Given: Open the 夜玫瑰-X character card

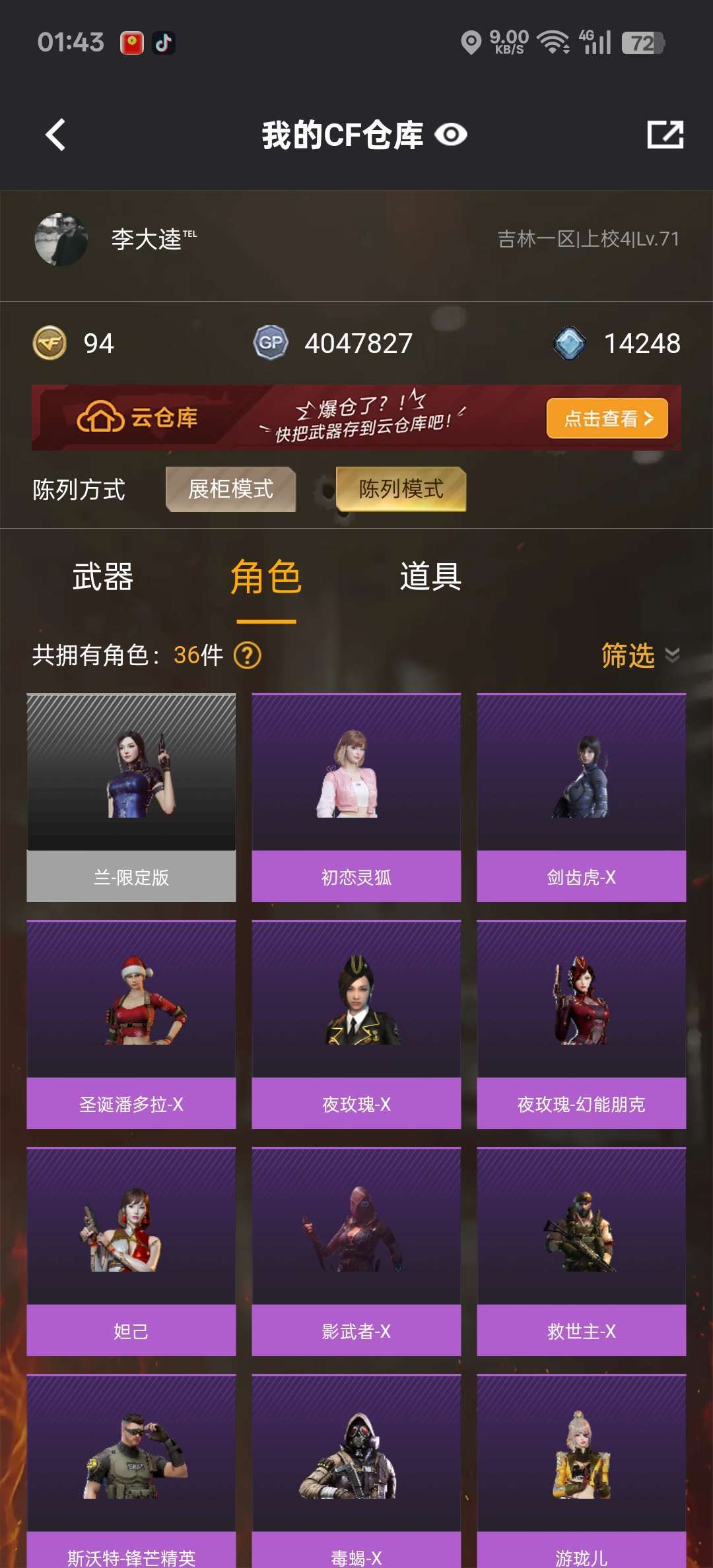Looking at the screenshot, I should (356, 1024).
